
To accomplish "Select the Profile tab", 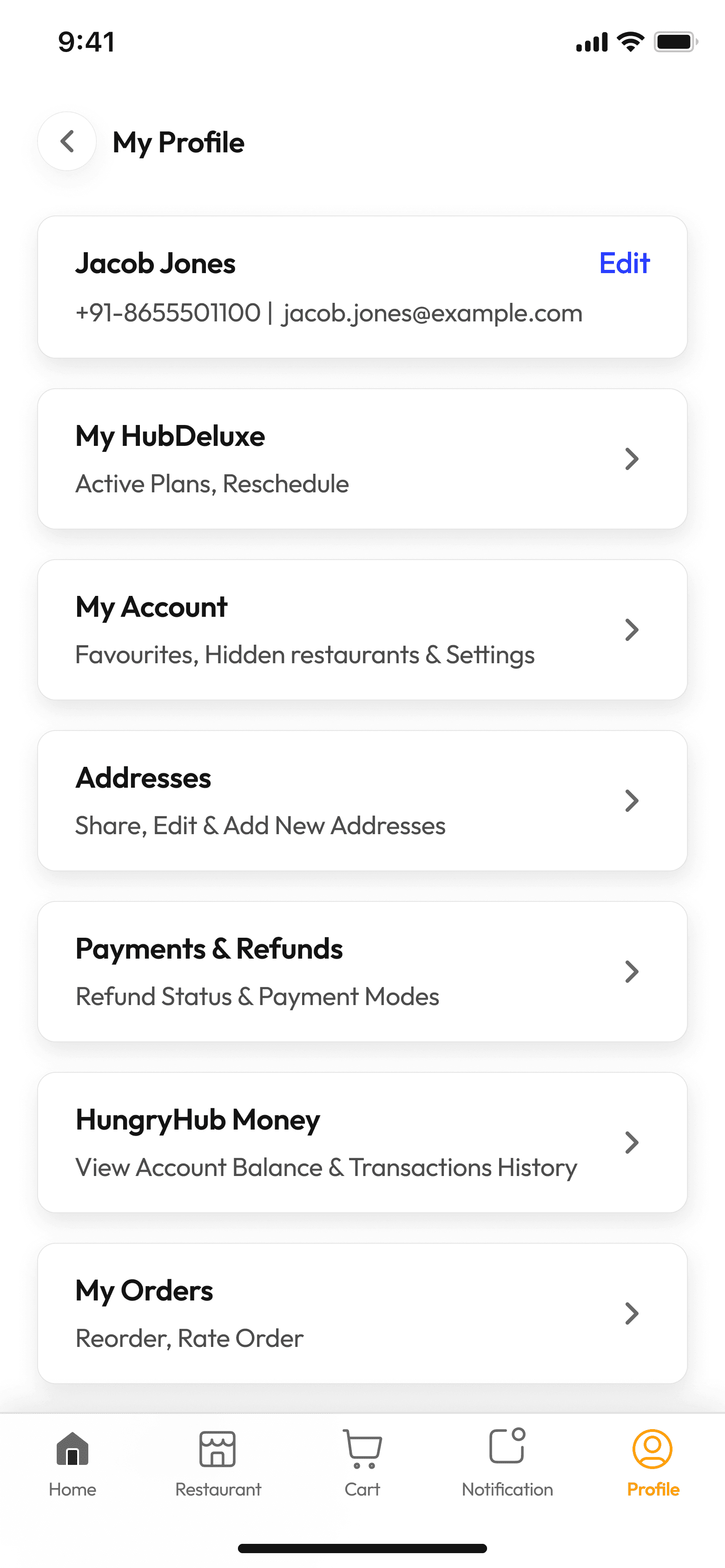I will coord(652,1463).
